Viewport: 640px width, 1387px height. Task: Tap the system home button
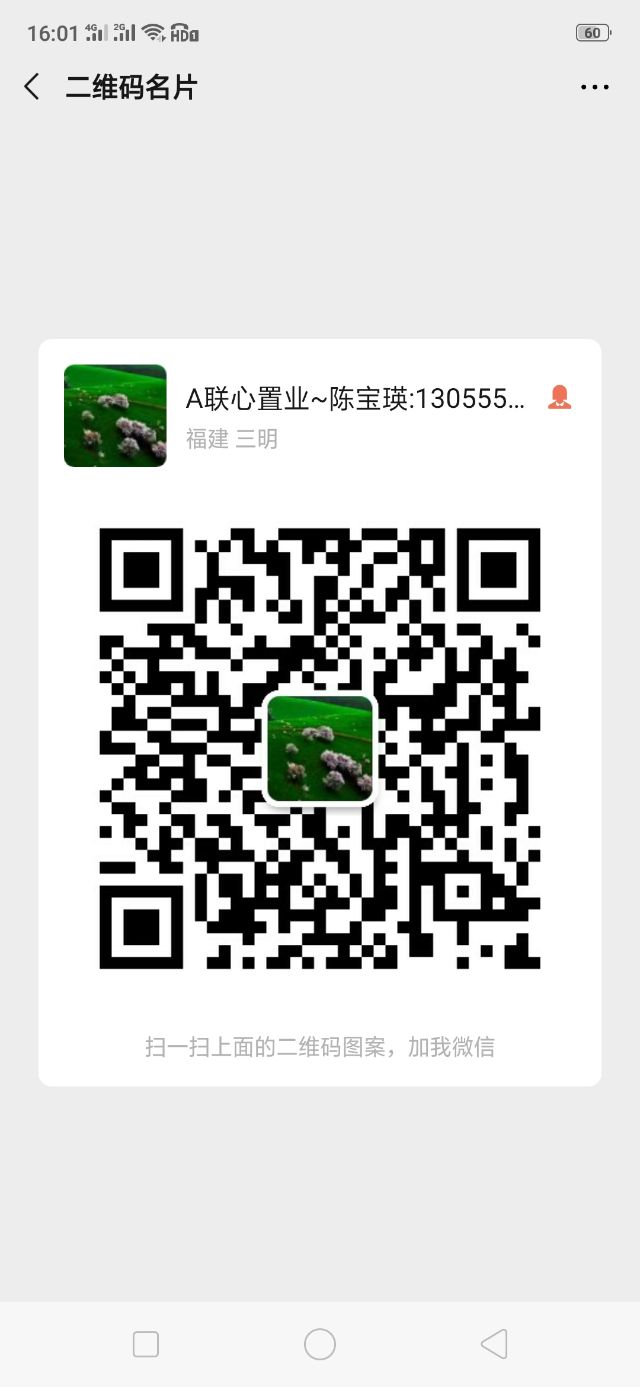tap(320, 1344)
